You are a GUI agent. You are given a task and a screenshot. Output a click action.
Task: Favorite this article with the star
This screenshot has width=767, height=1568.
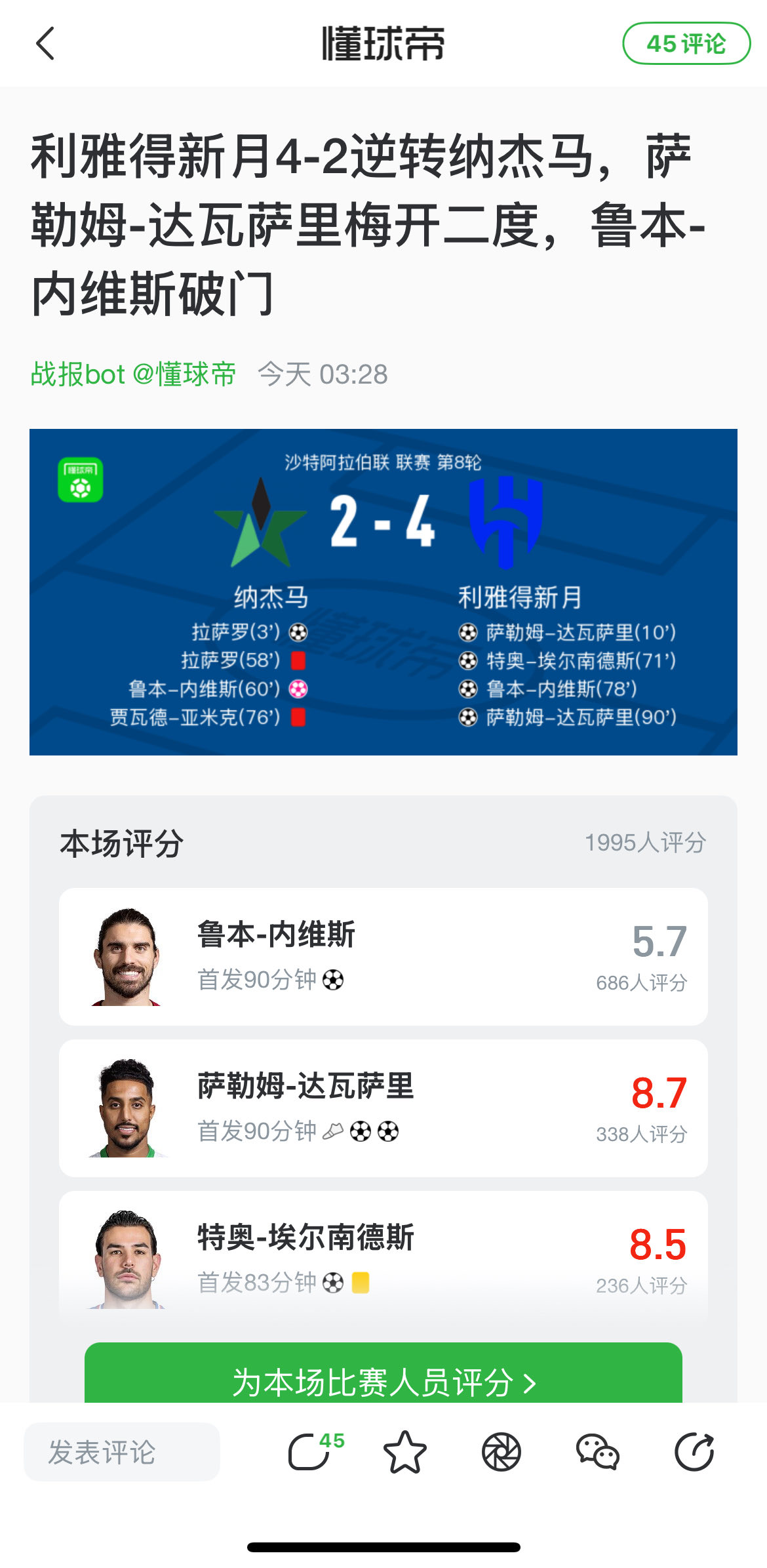point(404,1452)
